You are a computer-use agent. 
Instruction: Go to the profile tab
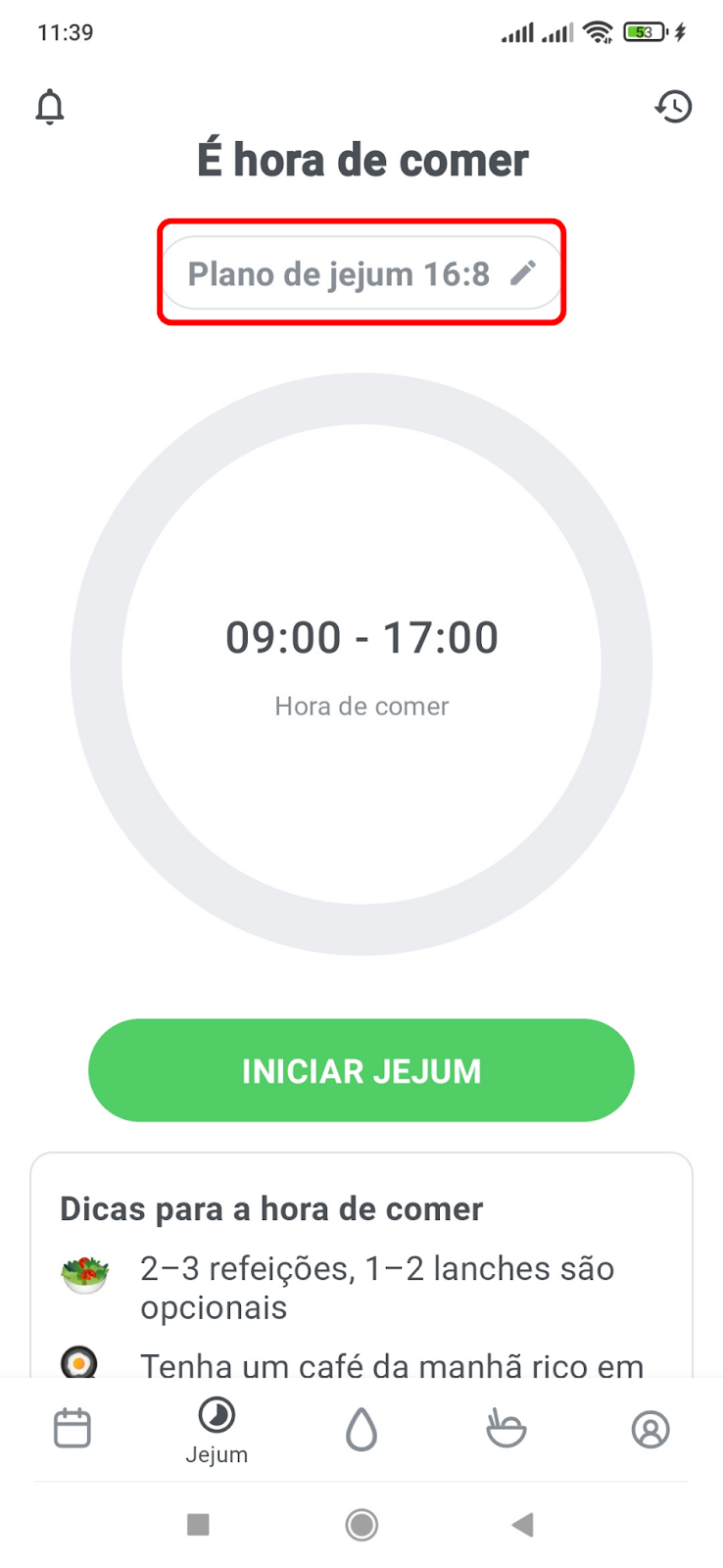651,1429
